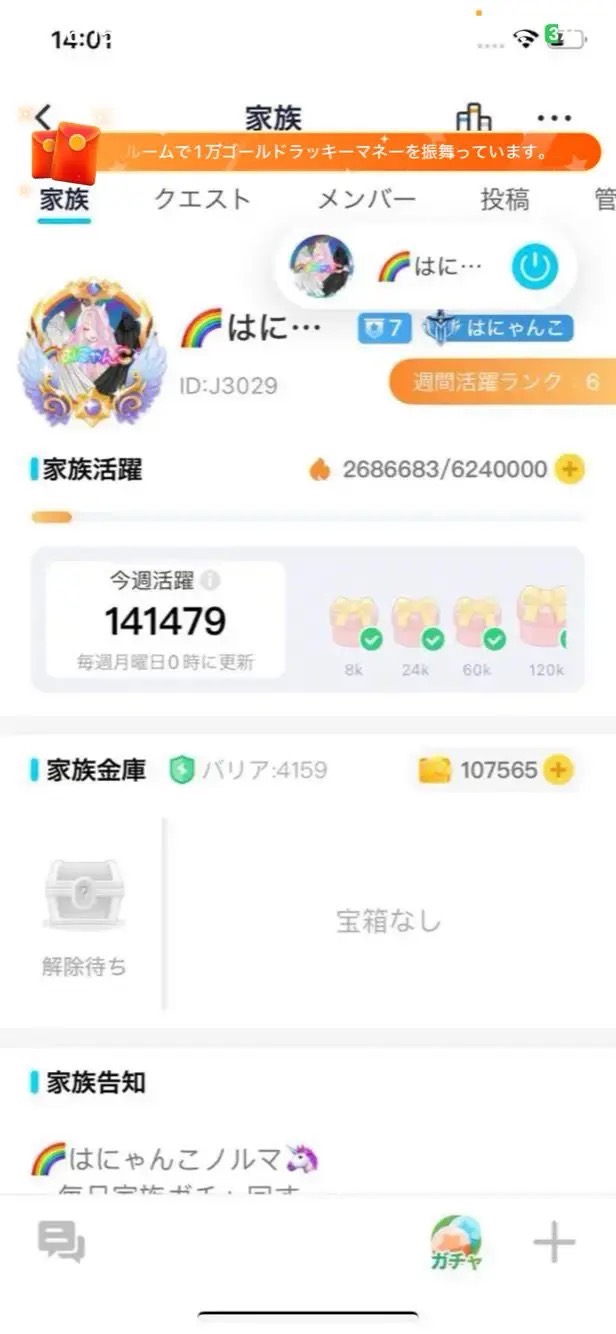Switch to the 投稿 tab

click(x=505, y=199)
